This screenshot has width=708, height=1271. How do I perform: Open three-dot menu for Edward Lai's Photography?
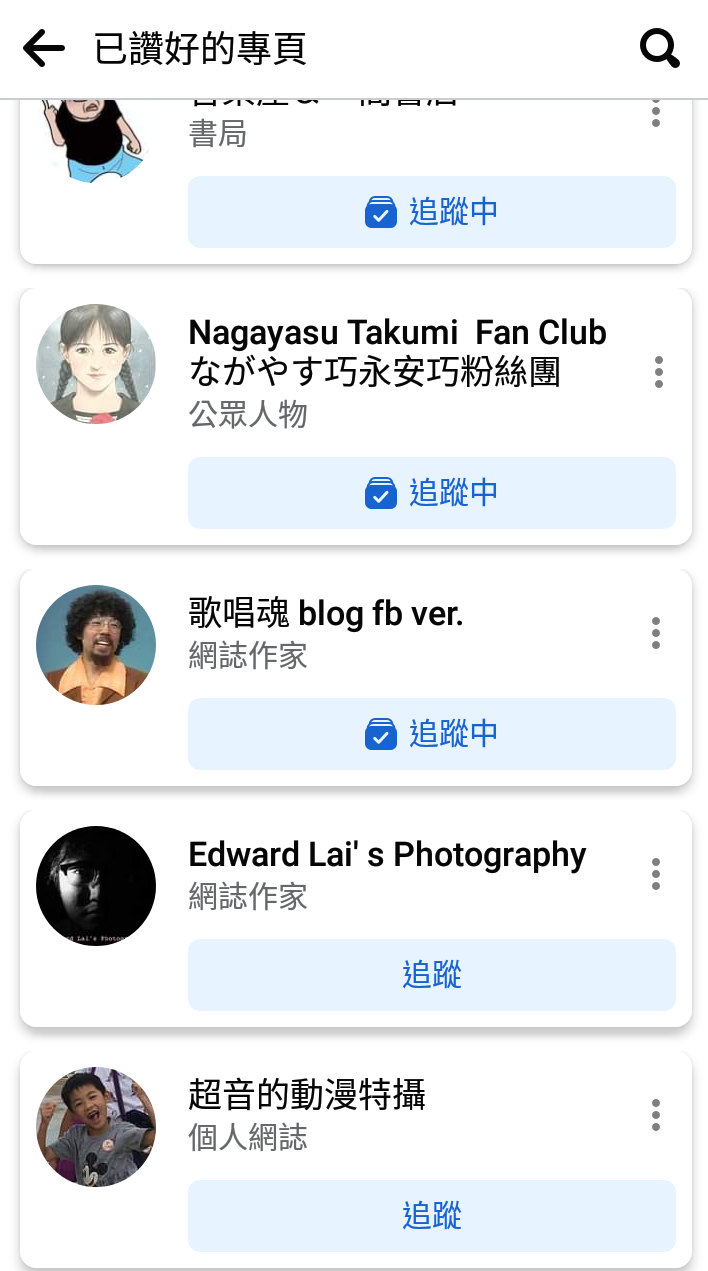point(656,874)
